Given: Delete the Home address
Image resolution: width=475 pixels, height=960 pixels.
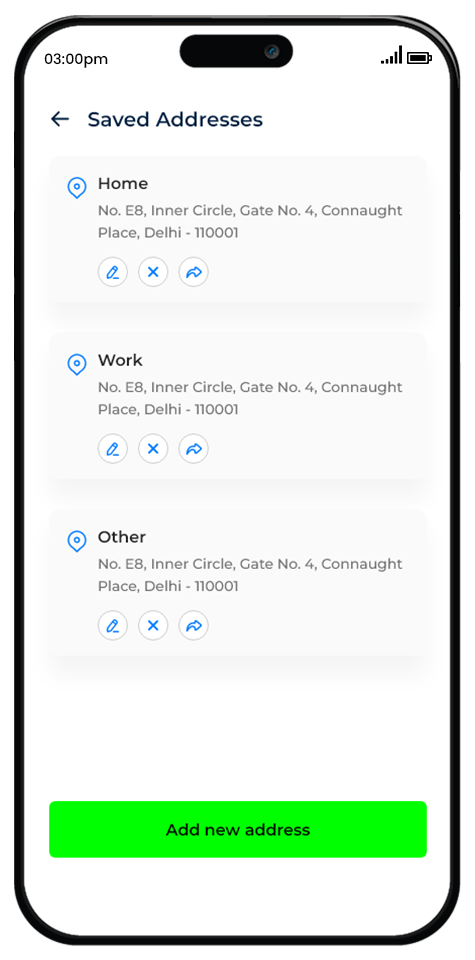Looking at the screenshot, I should click(x=153, y=272).
